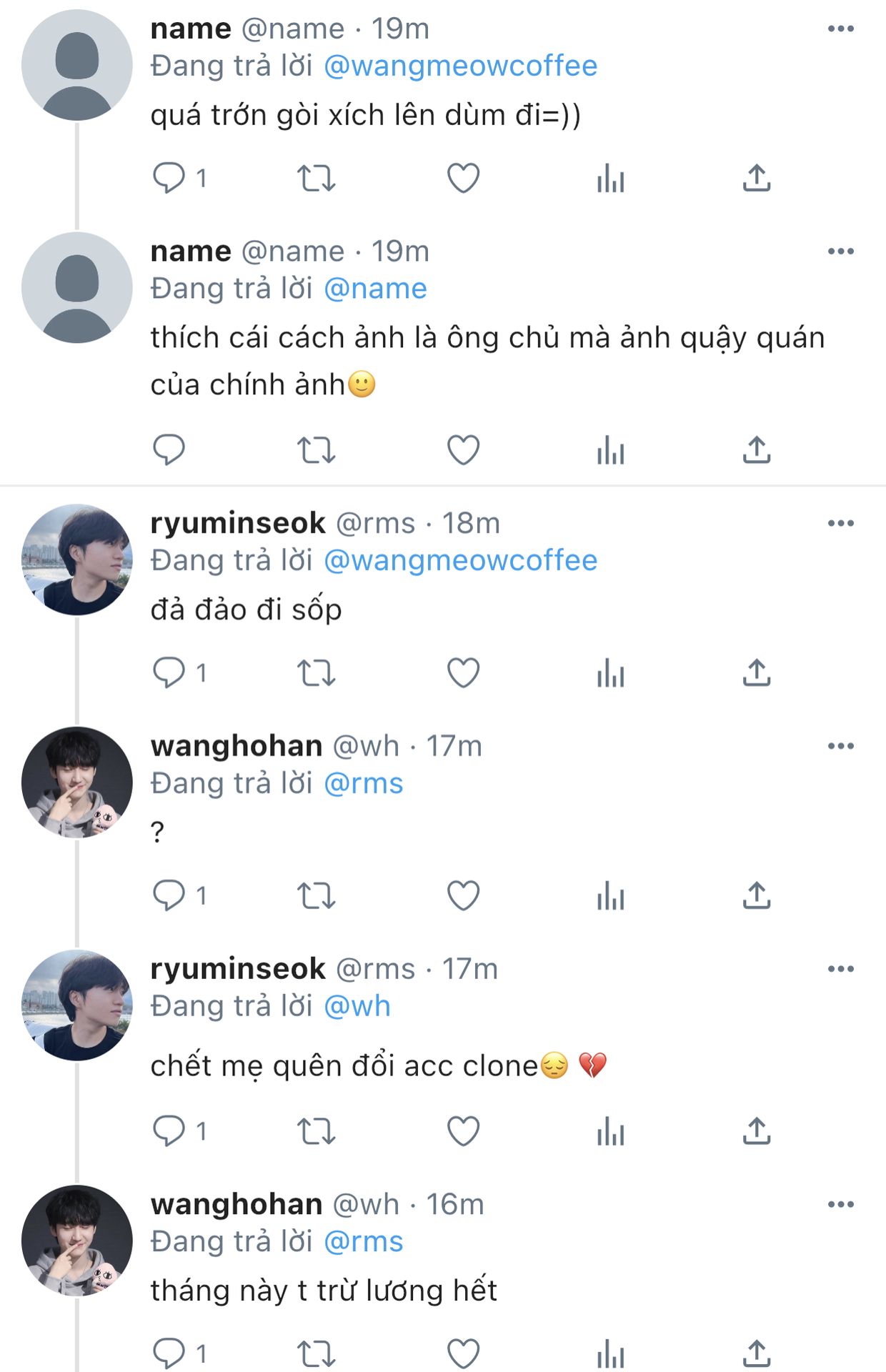Retweet wanghohan's "?" reply

tap(316, 895)
